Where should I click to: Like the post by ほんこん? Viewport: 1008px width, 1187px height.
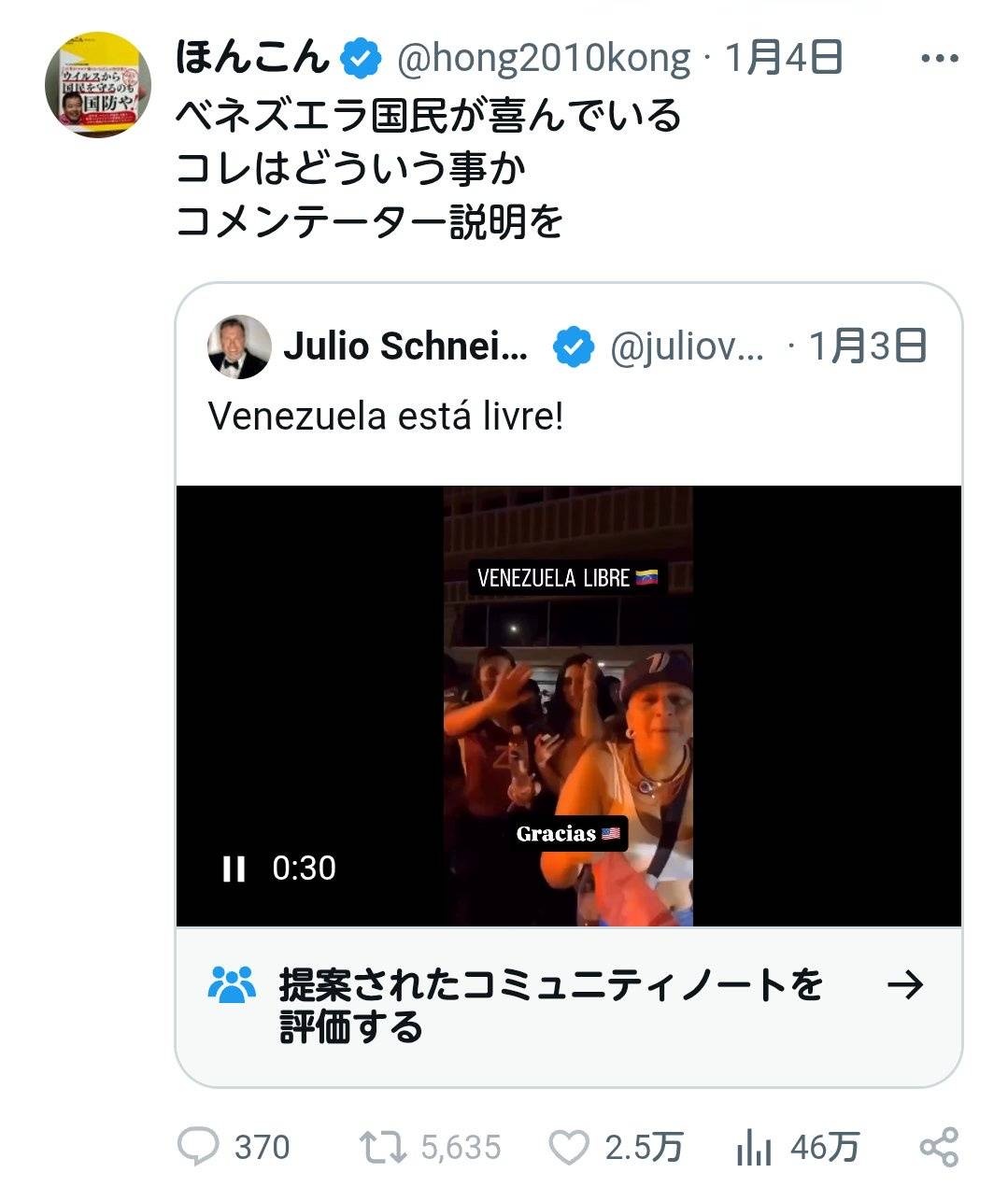pos(568,1147)
